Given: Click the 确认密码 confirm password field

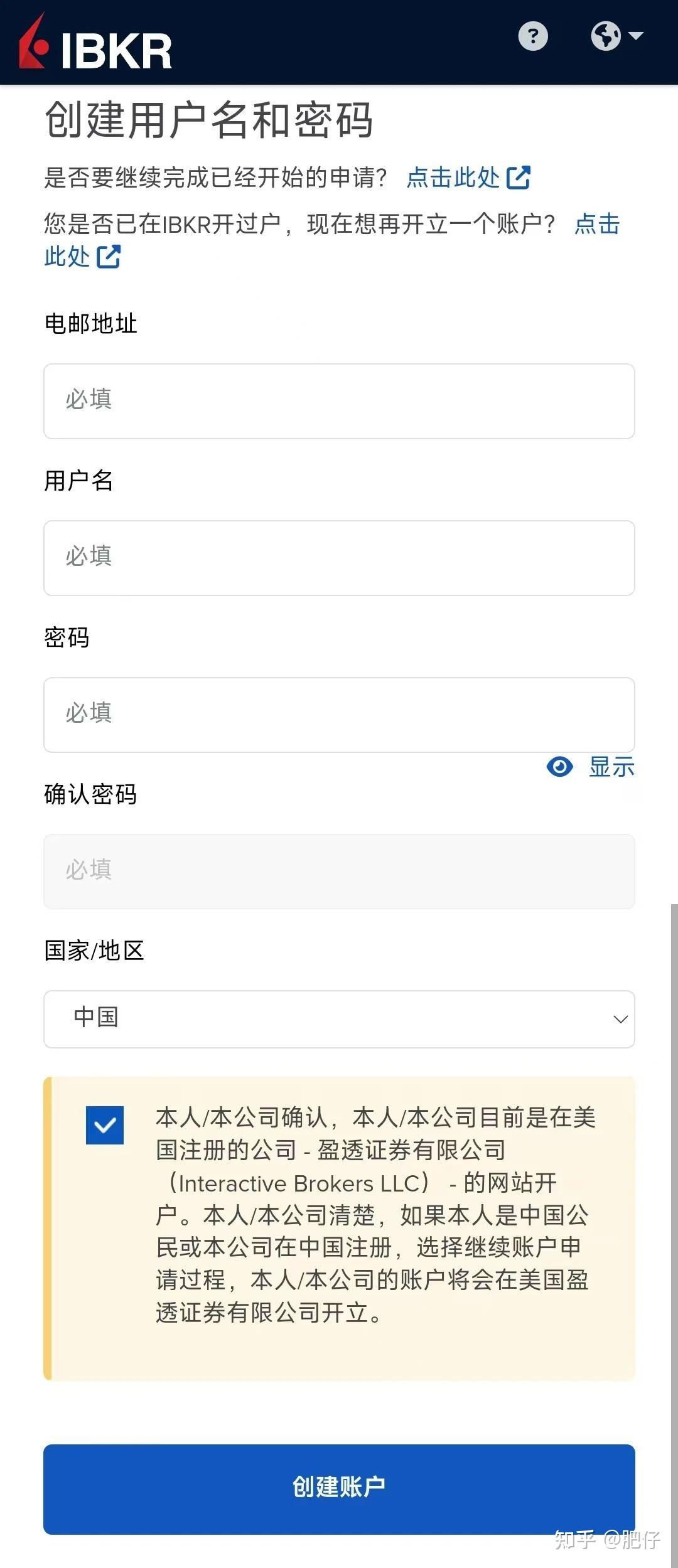Looking at the screenshot, I should (x=339, y=871).
